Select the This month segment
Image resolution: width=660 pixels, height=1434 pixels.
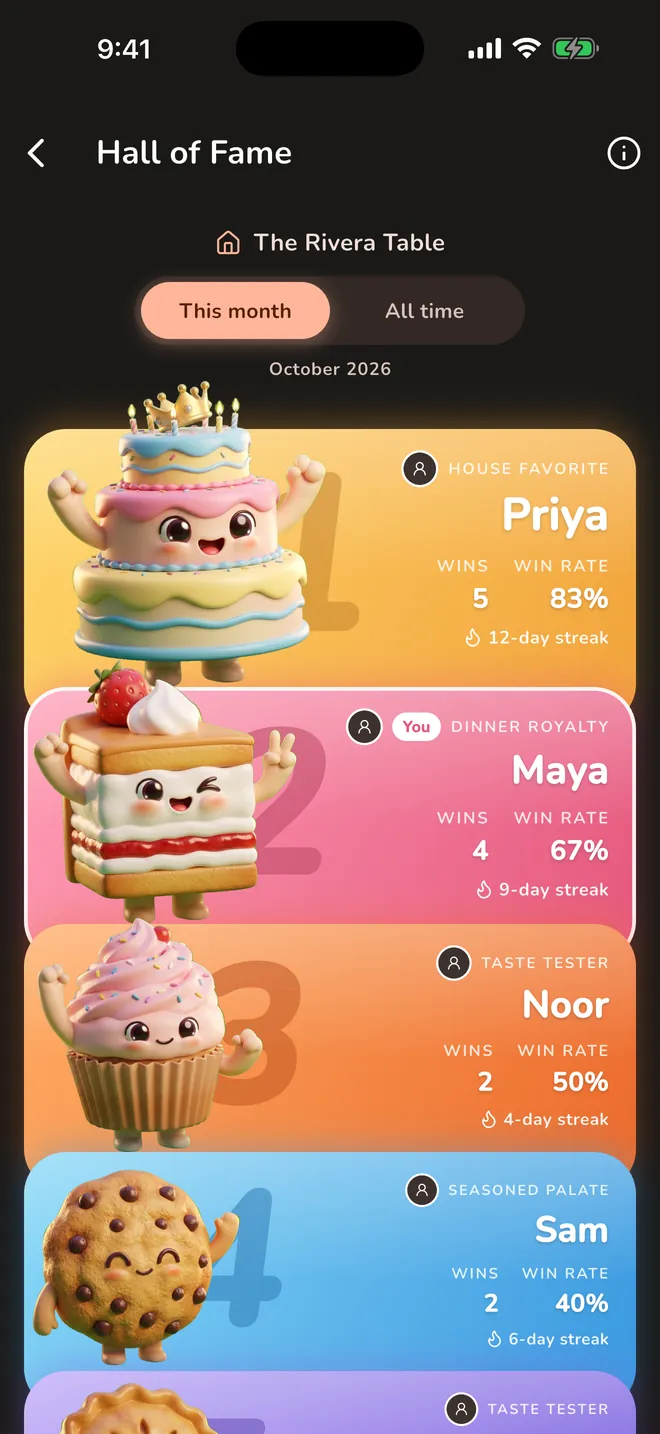(235, 311)
